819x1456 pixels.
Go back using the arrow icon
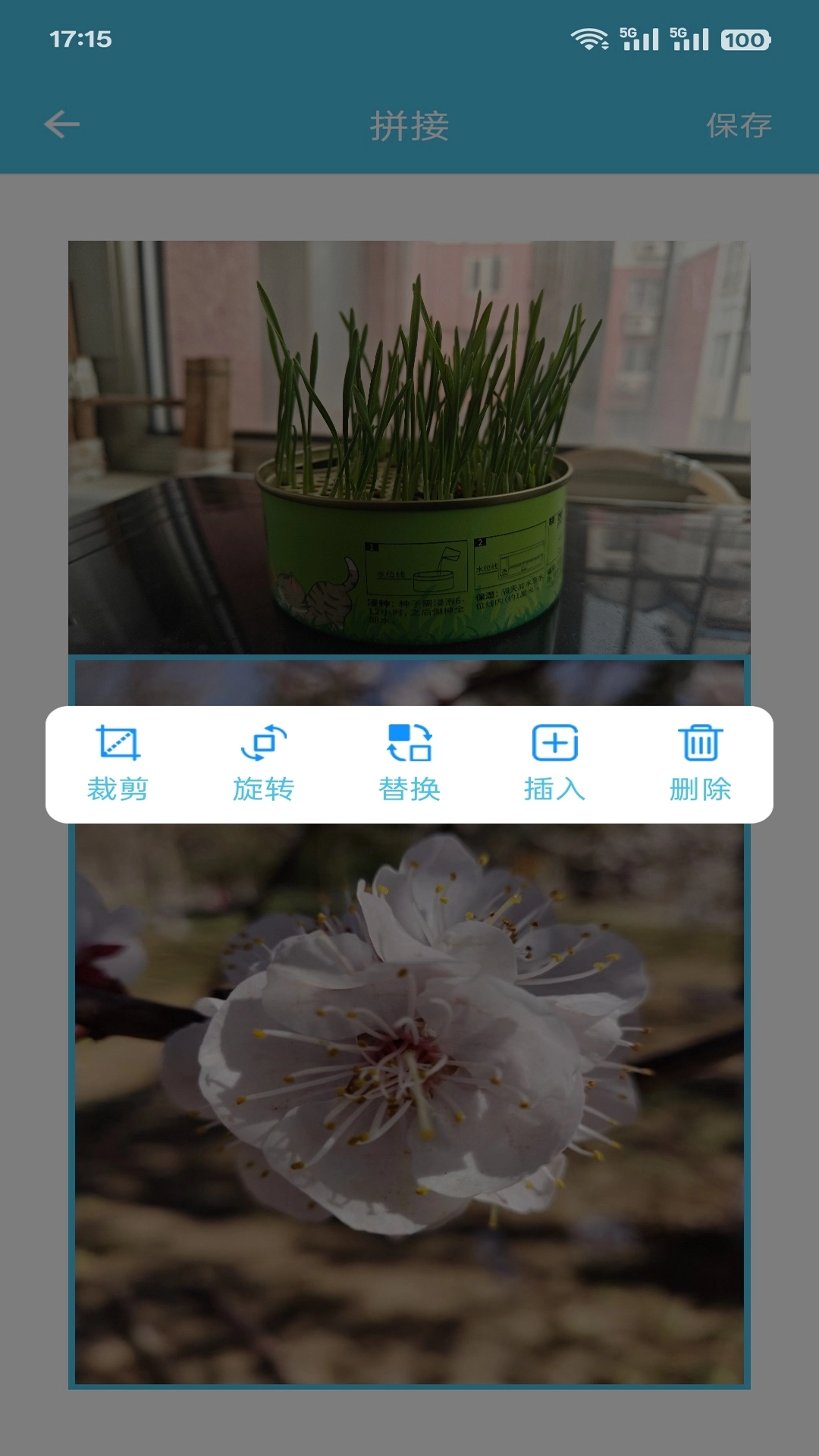point(62,125)
